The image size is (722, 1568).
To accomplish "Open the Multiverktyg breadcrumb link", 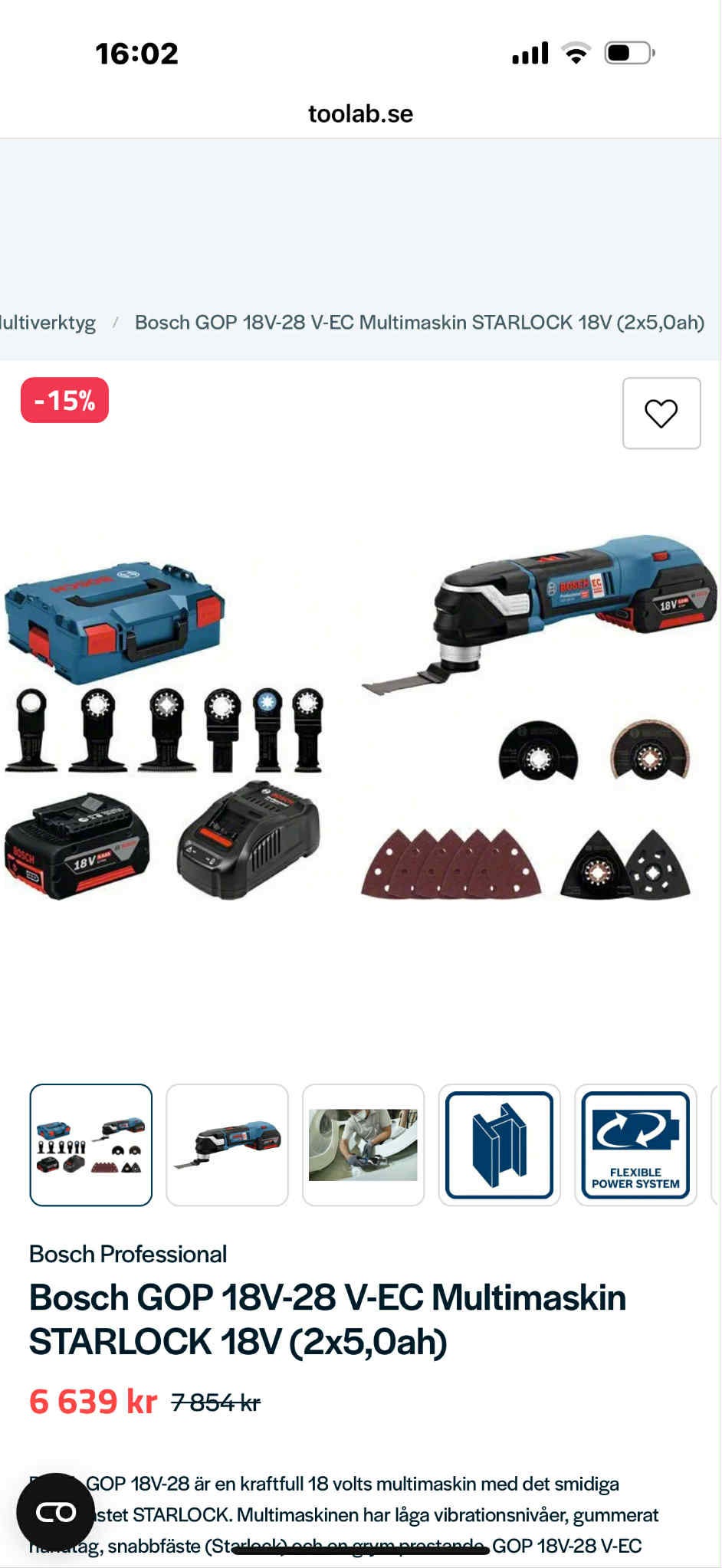I will (x=48, y=323).
